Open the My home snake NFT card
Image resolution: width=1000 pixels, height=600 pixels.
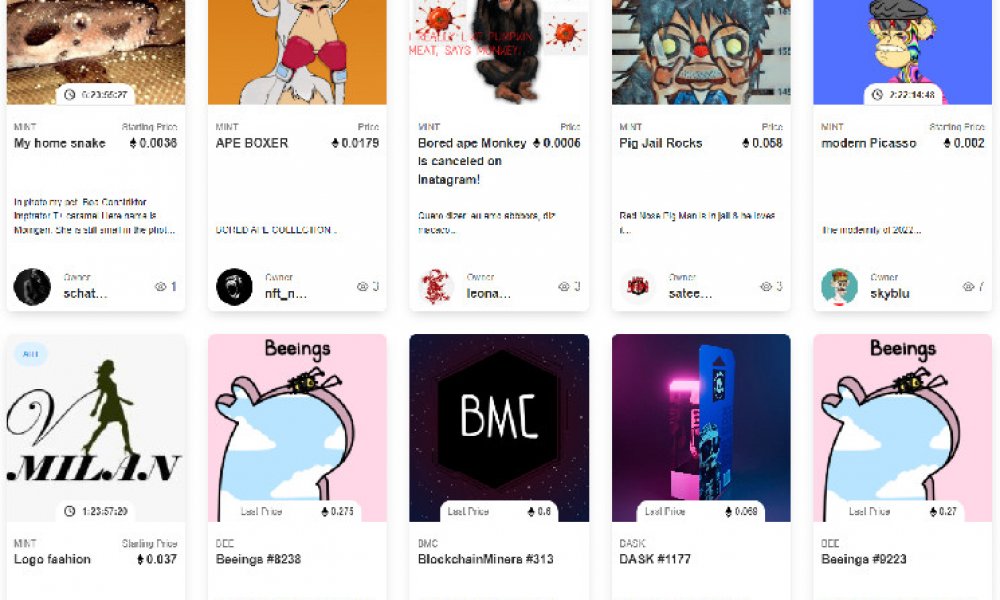pyautogui.click(x=60, y=143)
